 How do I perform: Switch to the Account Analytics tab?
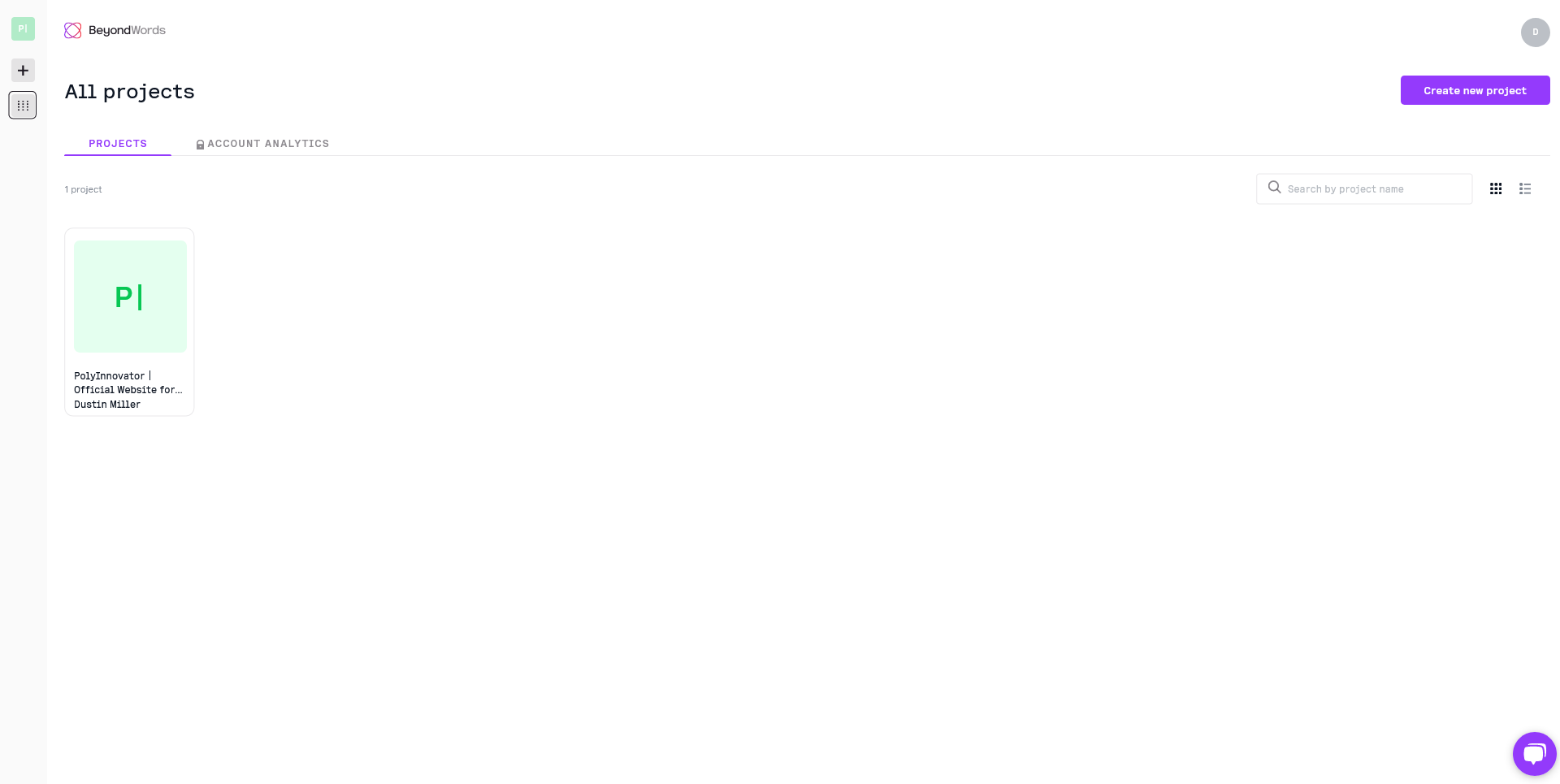click(262, 144)
